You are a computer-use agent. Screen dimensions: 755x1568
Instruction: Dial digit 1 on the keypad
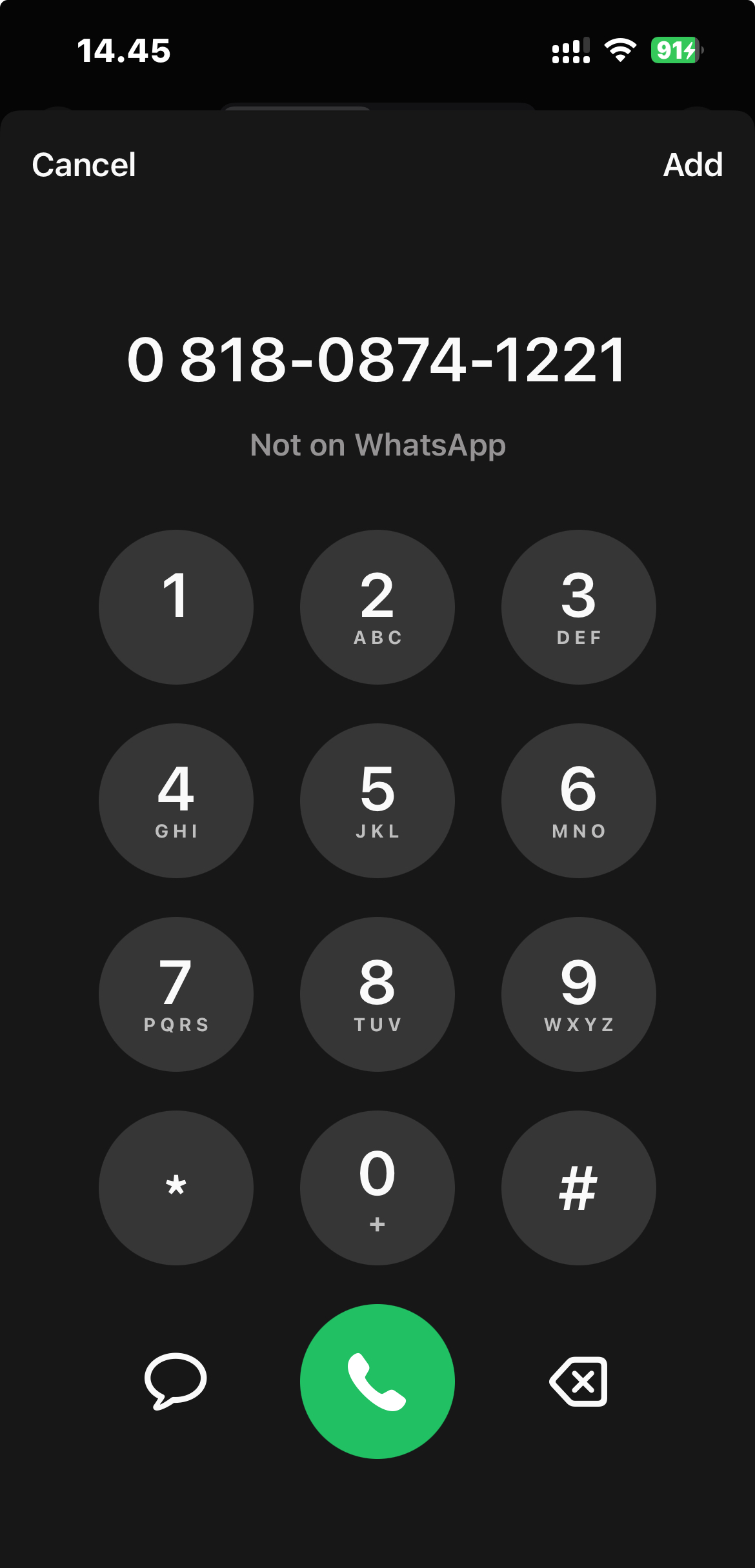click(176, 607)
